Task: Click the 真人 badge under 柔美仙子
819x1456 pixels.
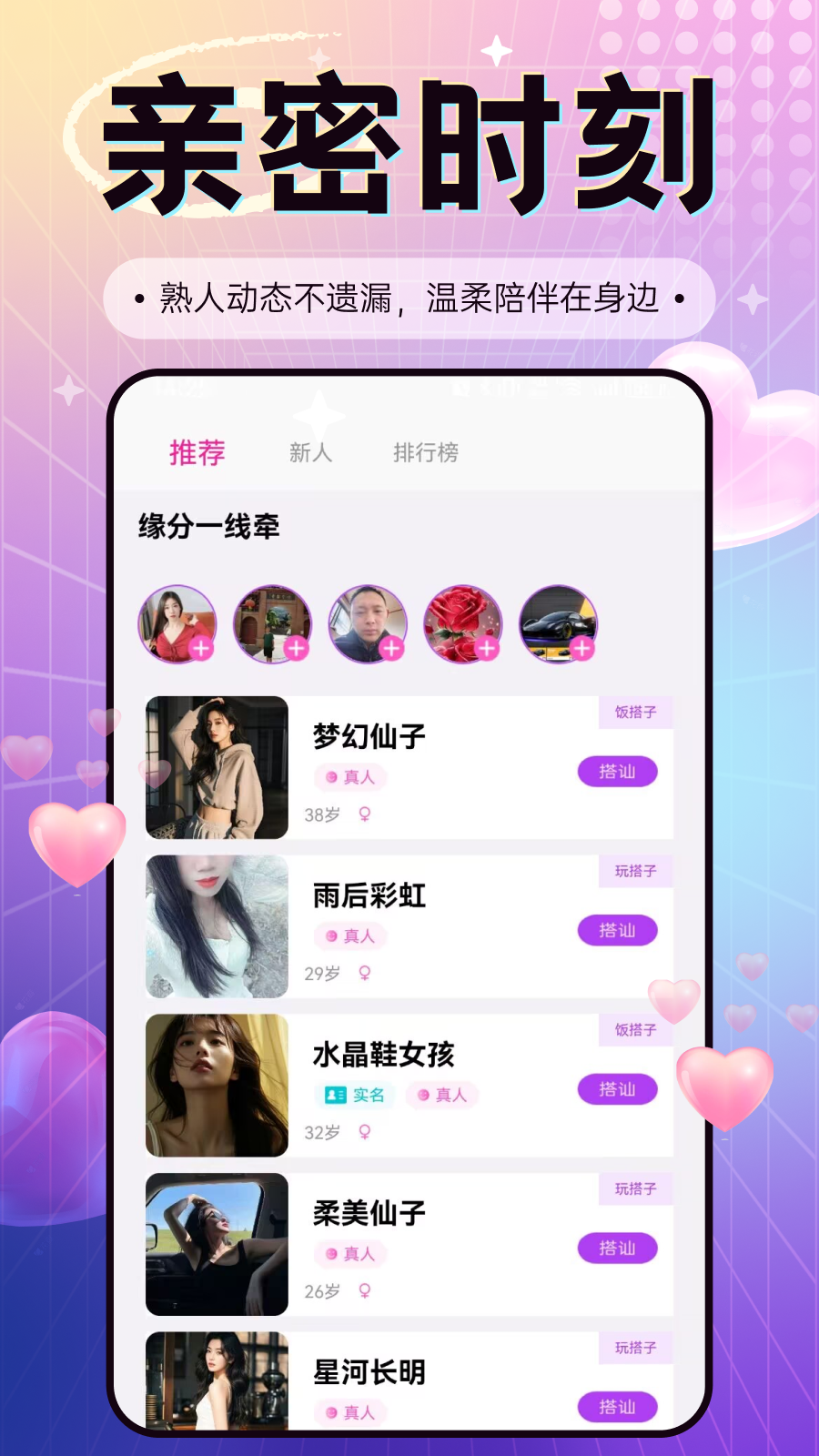Action: [x=351, y=1252]
